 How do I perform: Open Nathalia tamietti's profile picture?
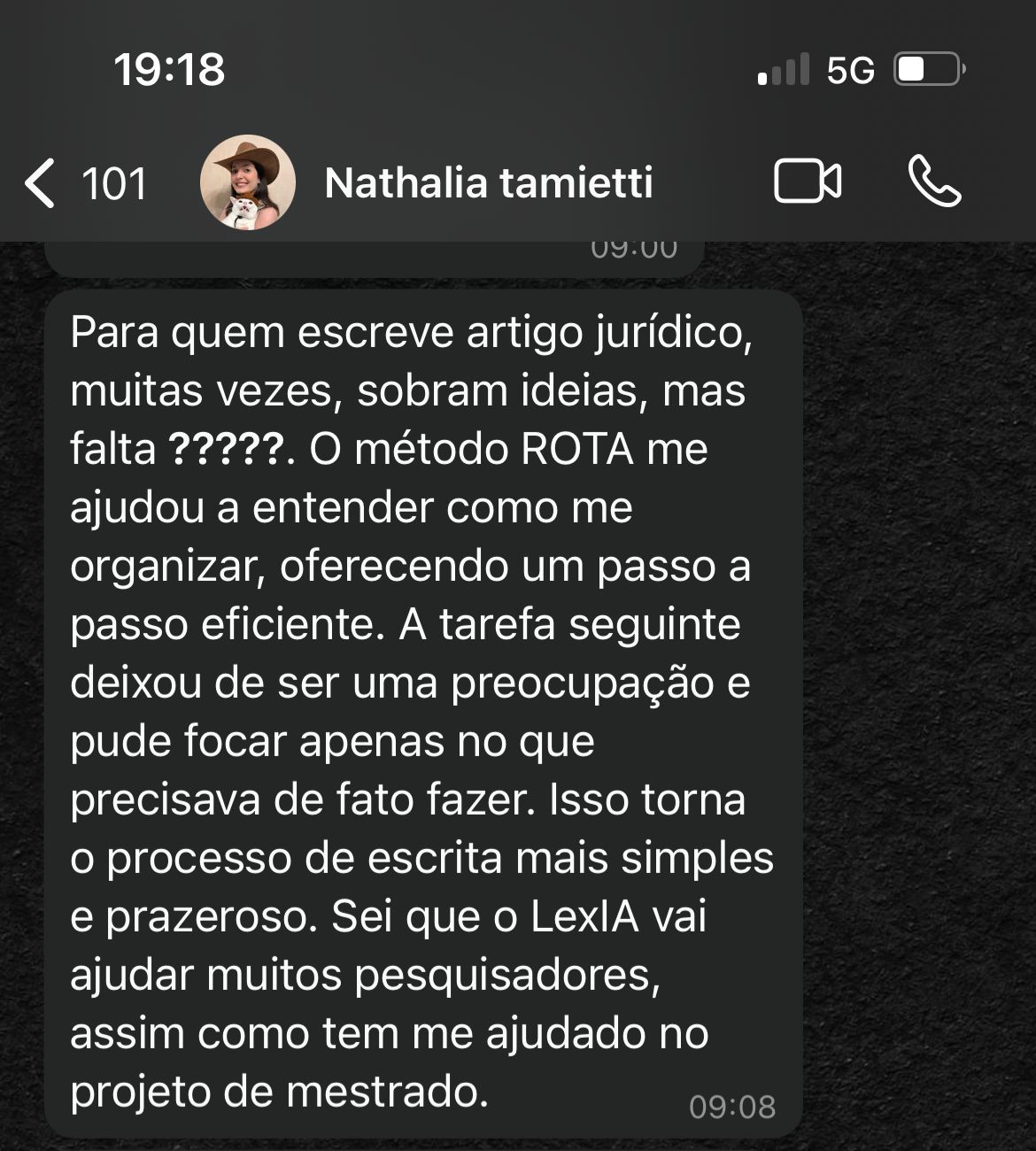[x=248, y=182]
